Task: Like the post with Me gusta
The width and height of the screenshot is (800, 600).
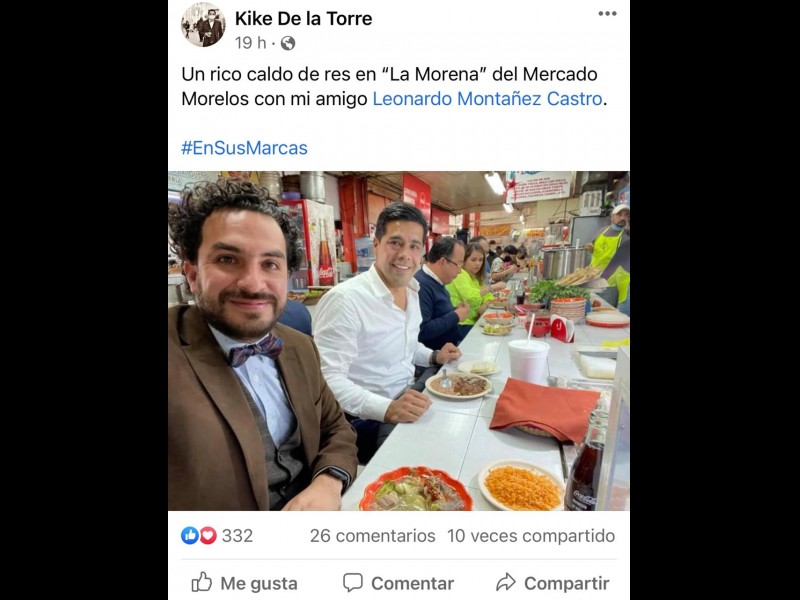Action: [x=244, y=583]
